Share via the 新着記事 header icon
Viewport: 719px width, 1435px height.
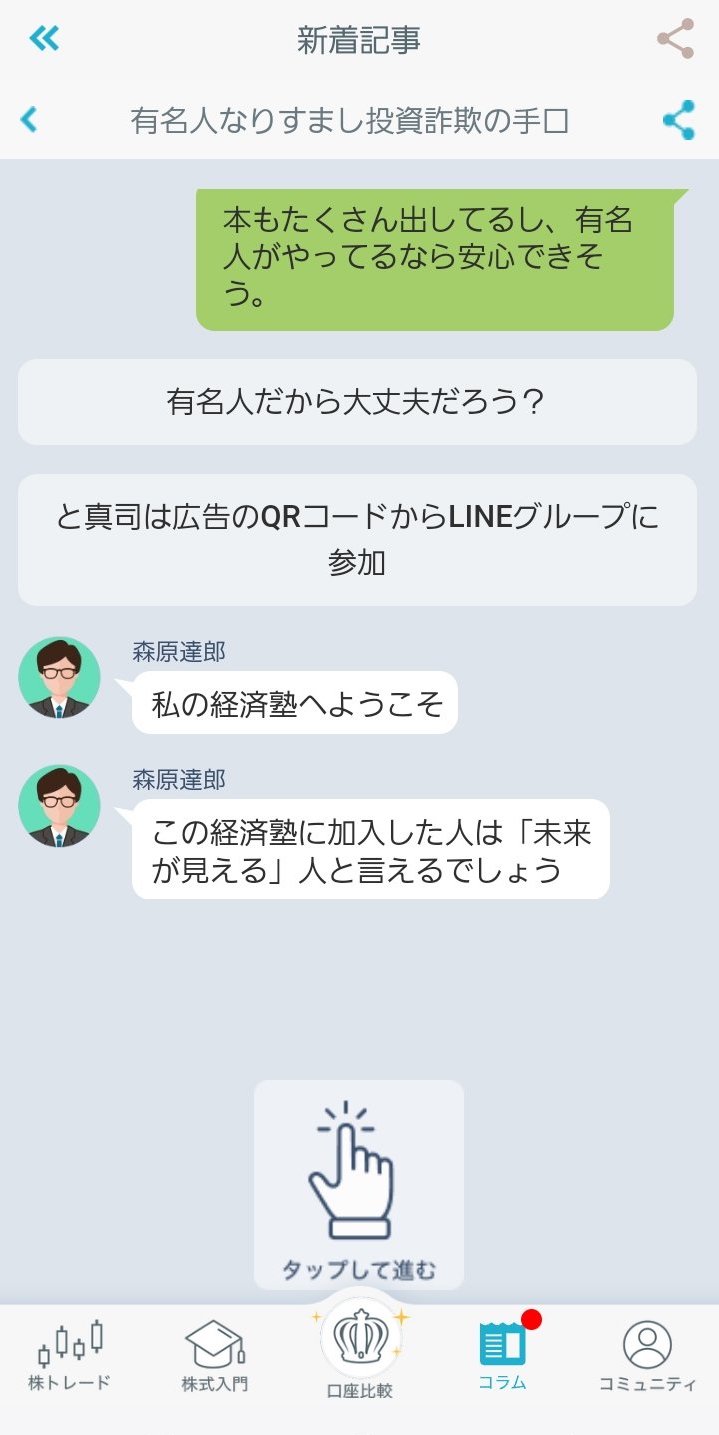coord(676,40)
